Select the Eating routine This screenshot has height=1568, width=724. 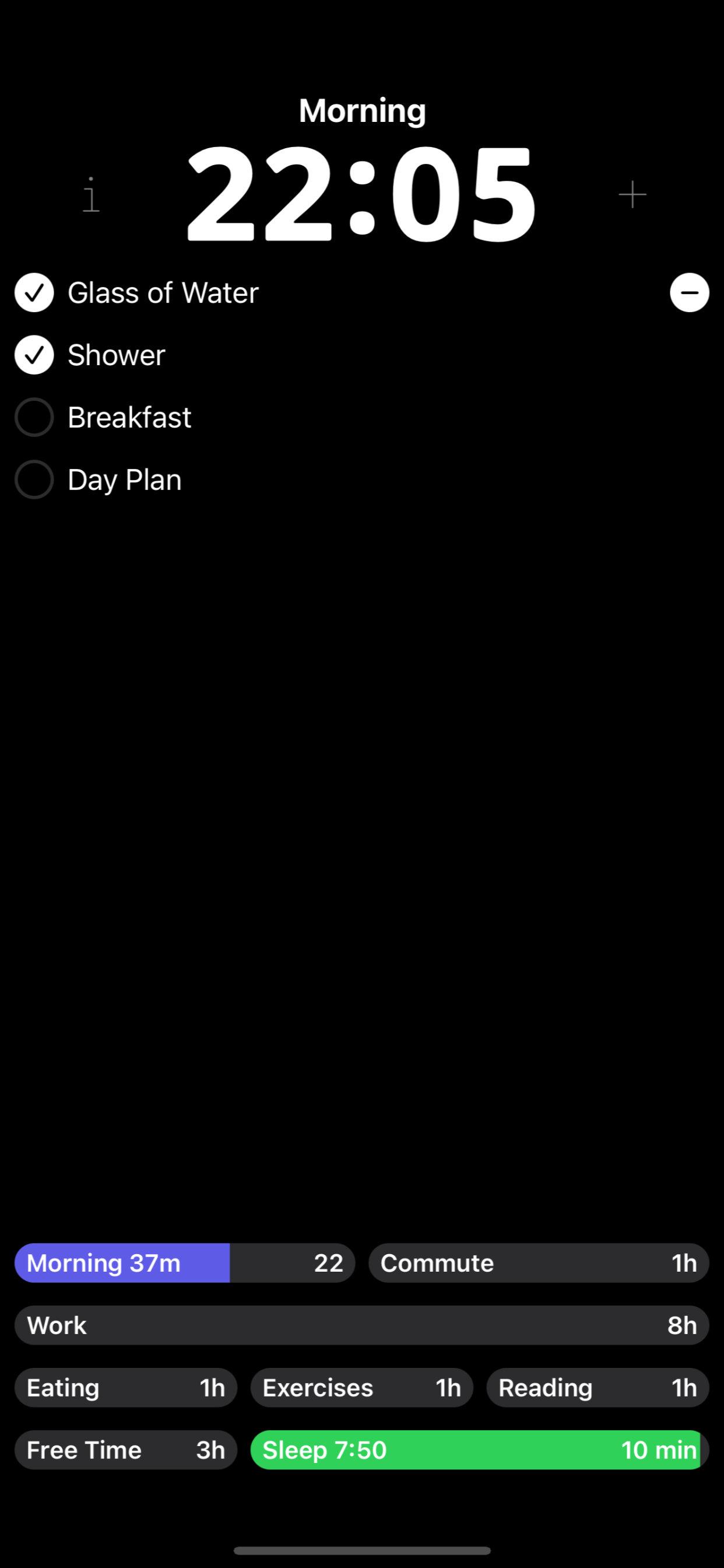pyautogui.click(x=125, y=1388)
